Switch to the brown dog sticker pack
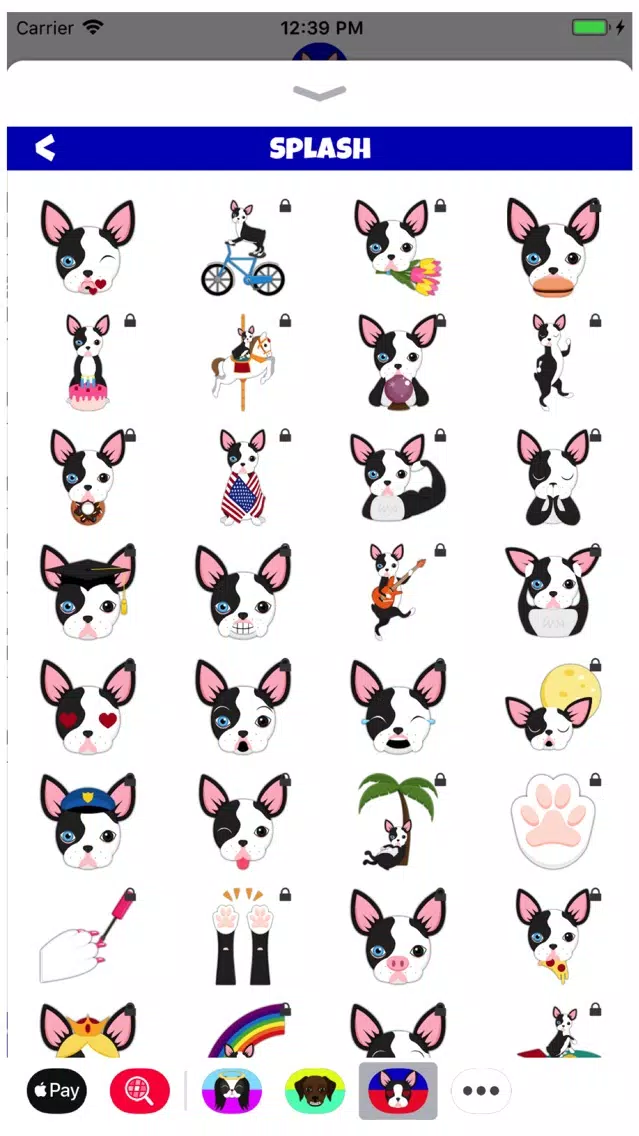The image size is (639, 1136). [315, 1091]
